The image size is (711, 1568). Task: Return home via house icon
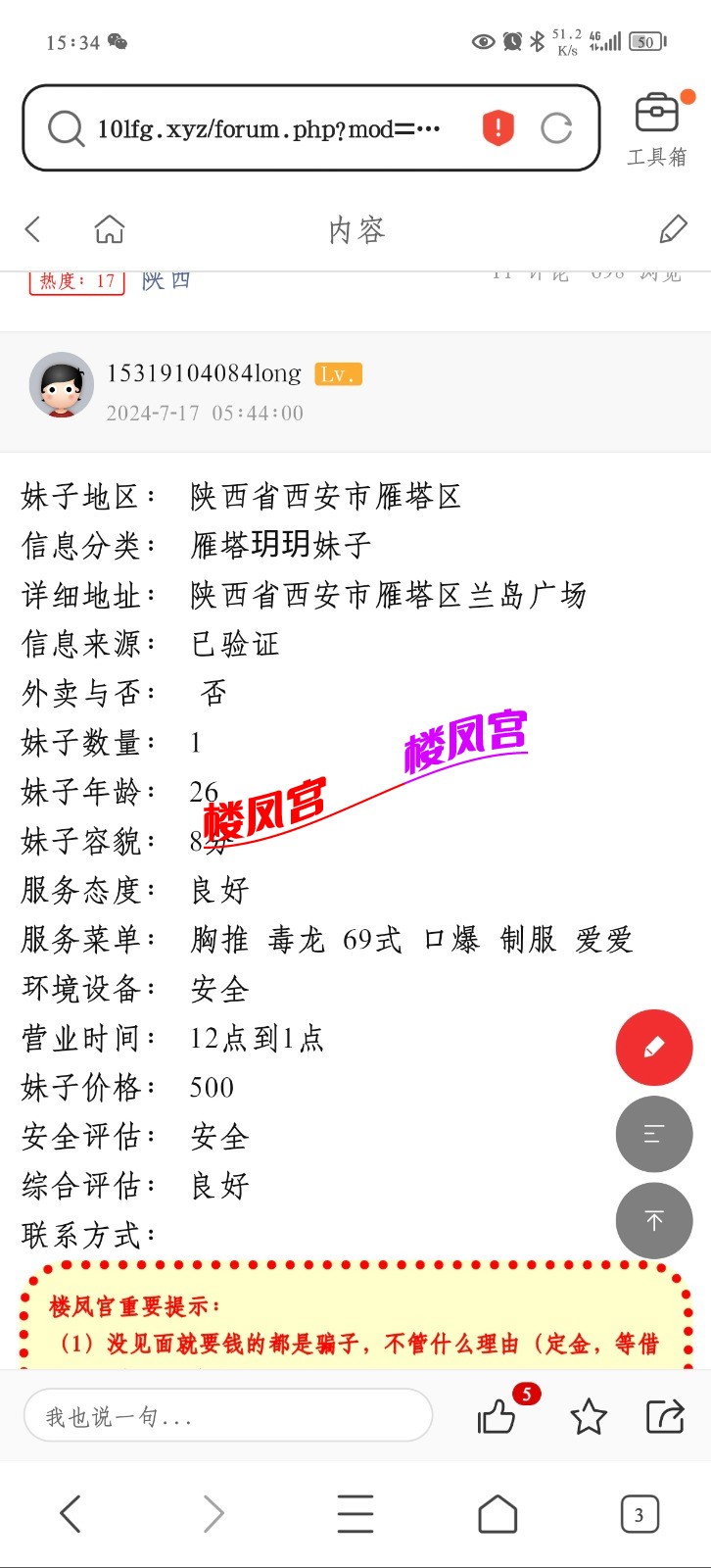(109, 228)
